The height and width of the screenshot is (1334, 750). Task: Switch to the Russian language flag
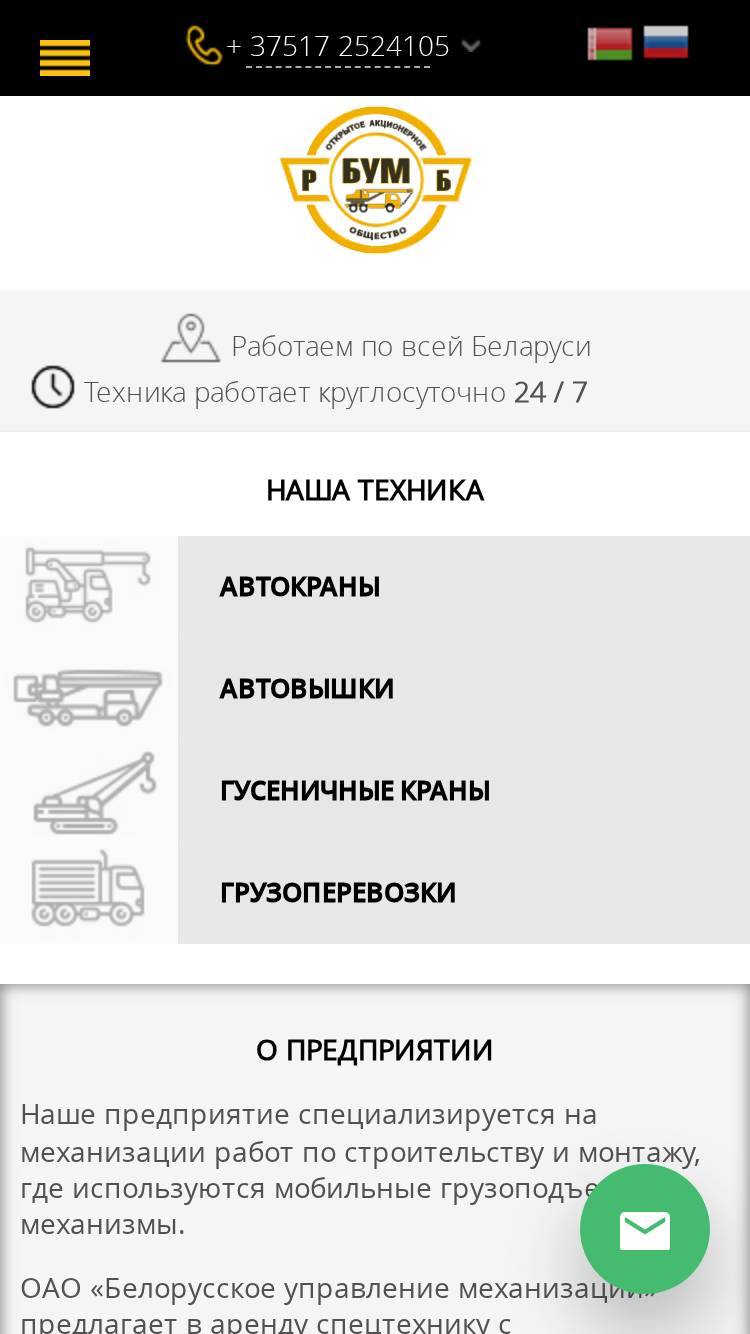click(x=666, y=43)
